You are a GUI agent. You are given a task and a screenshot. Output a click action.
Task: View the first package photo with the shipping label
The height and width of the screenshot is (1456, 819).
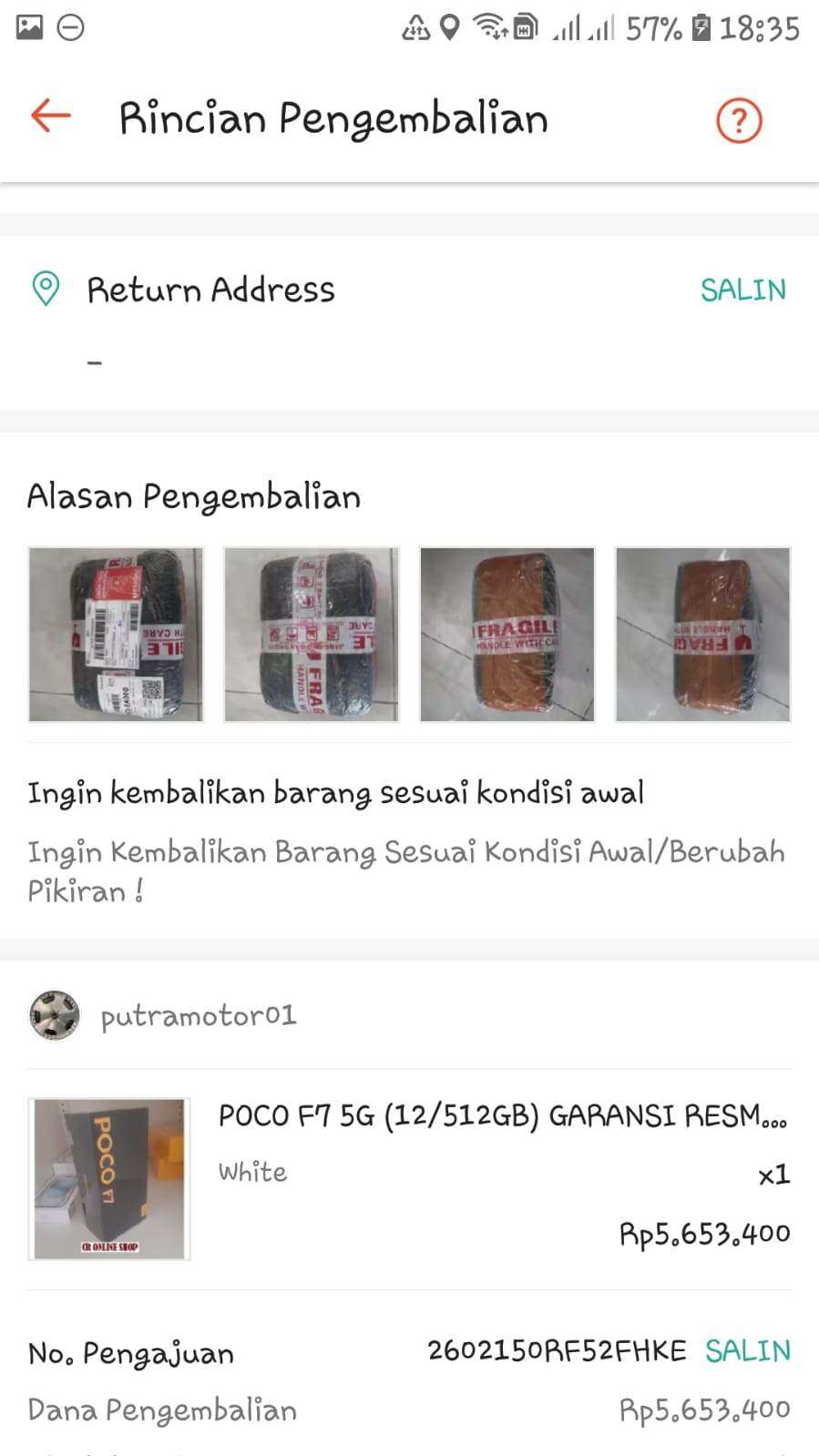116,635
